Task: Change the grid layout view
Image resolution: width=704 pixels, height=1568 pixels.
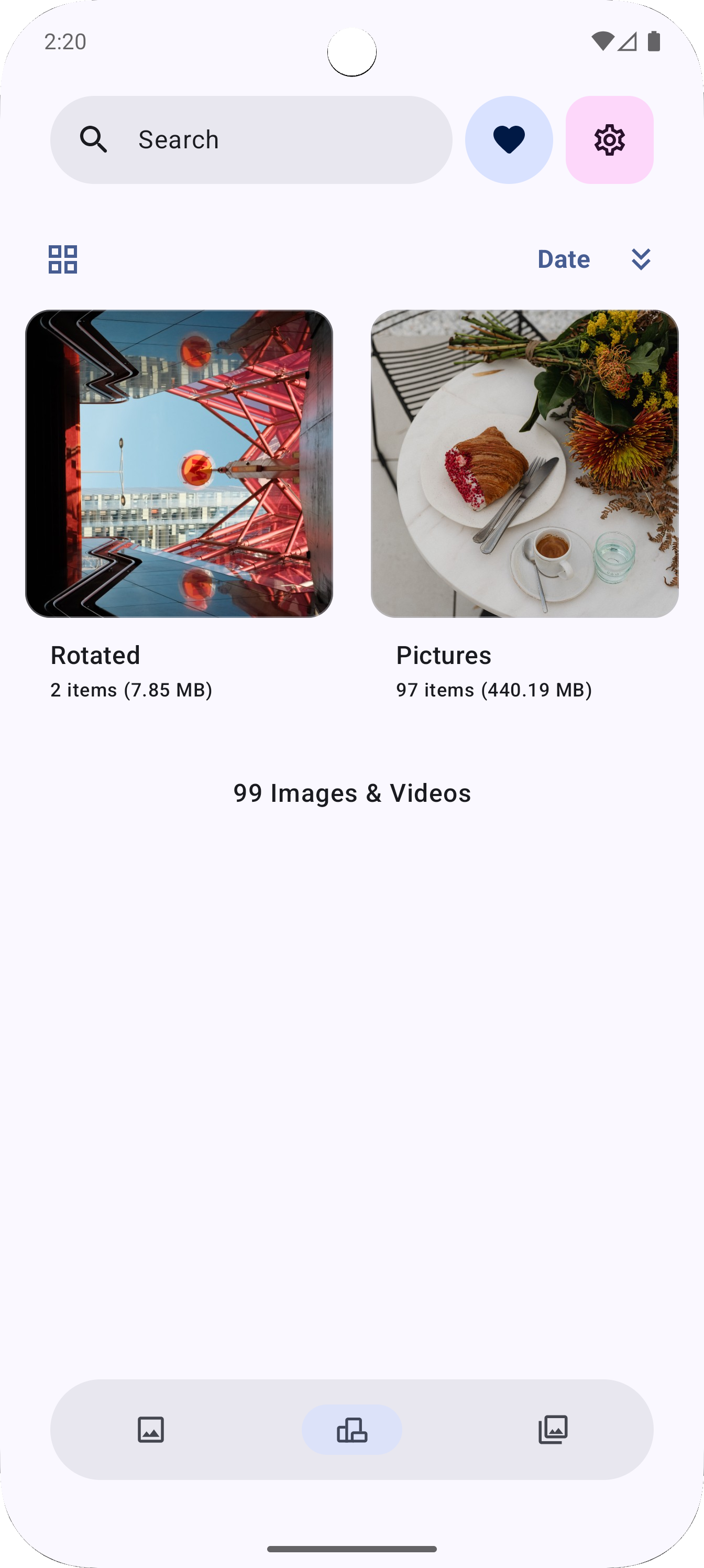Action: [x=63, y=259]
